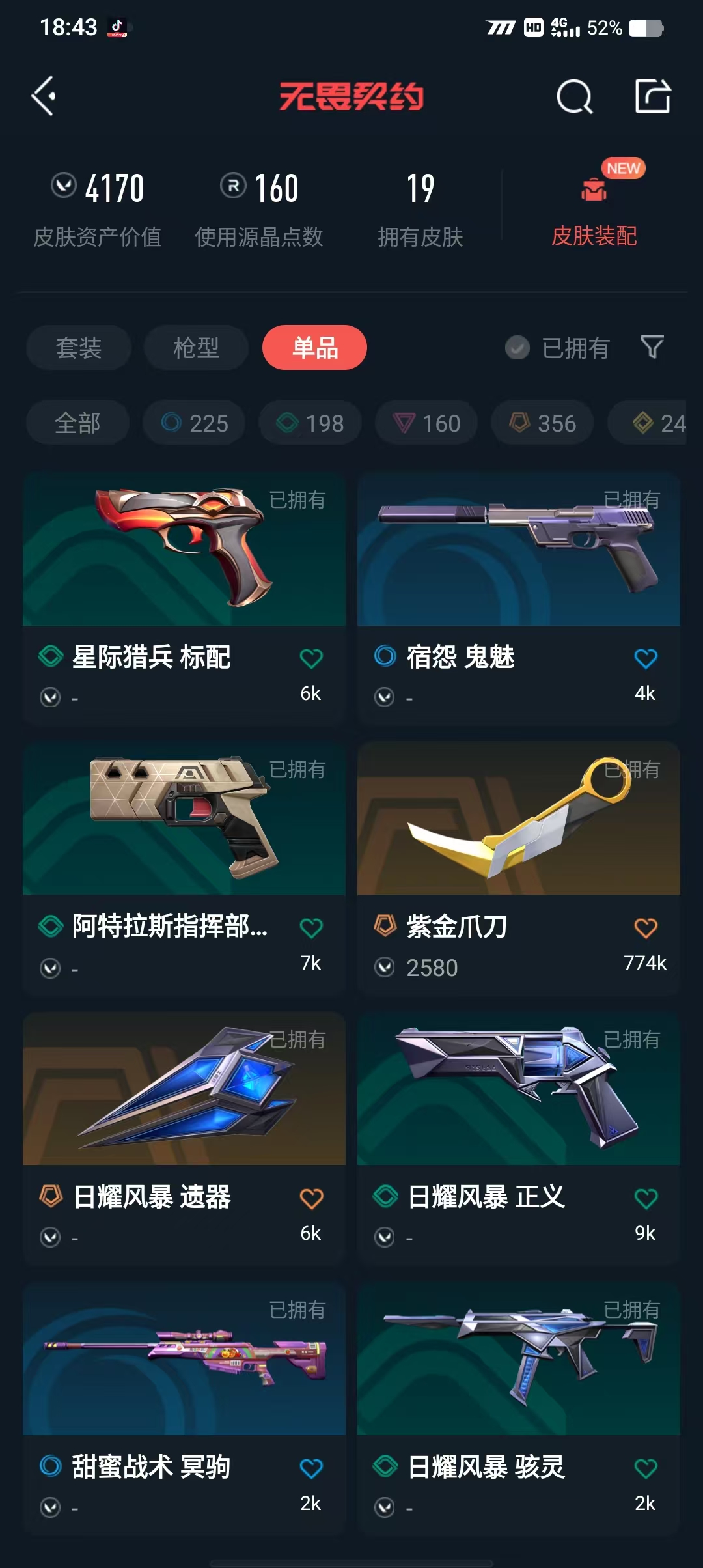Filter by the 356 tier chip

coord(542,423)
